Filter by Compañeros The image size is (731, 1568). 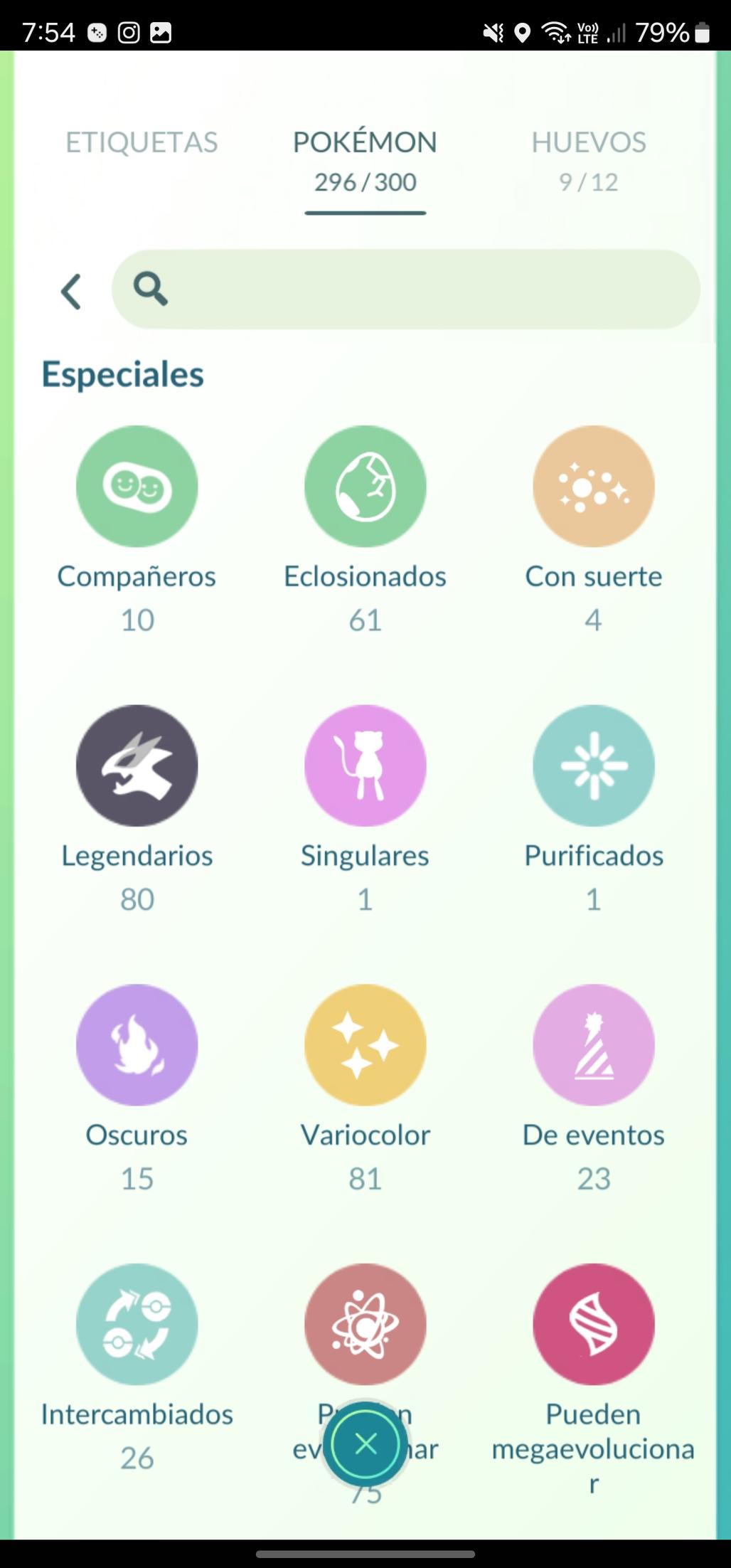[x=137, y=487]
